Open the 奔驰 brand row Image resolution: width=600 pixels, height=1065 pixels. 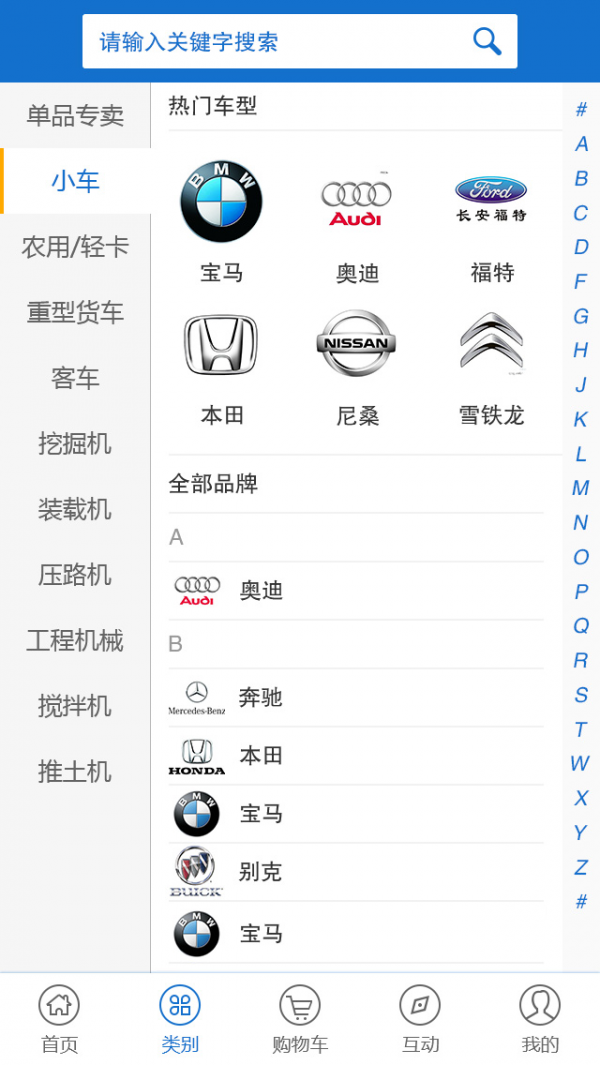click(x=355, y=698)
